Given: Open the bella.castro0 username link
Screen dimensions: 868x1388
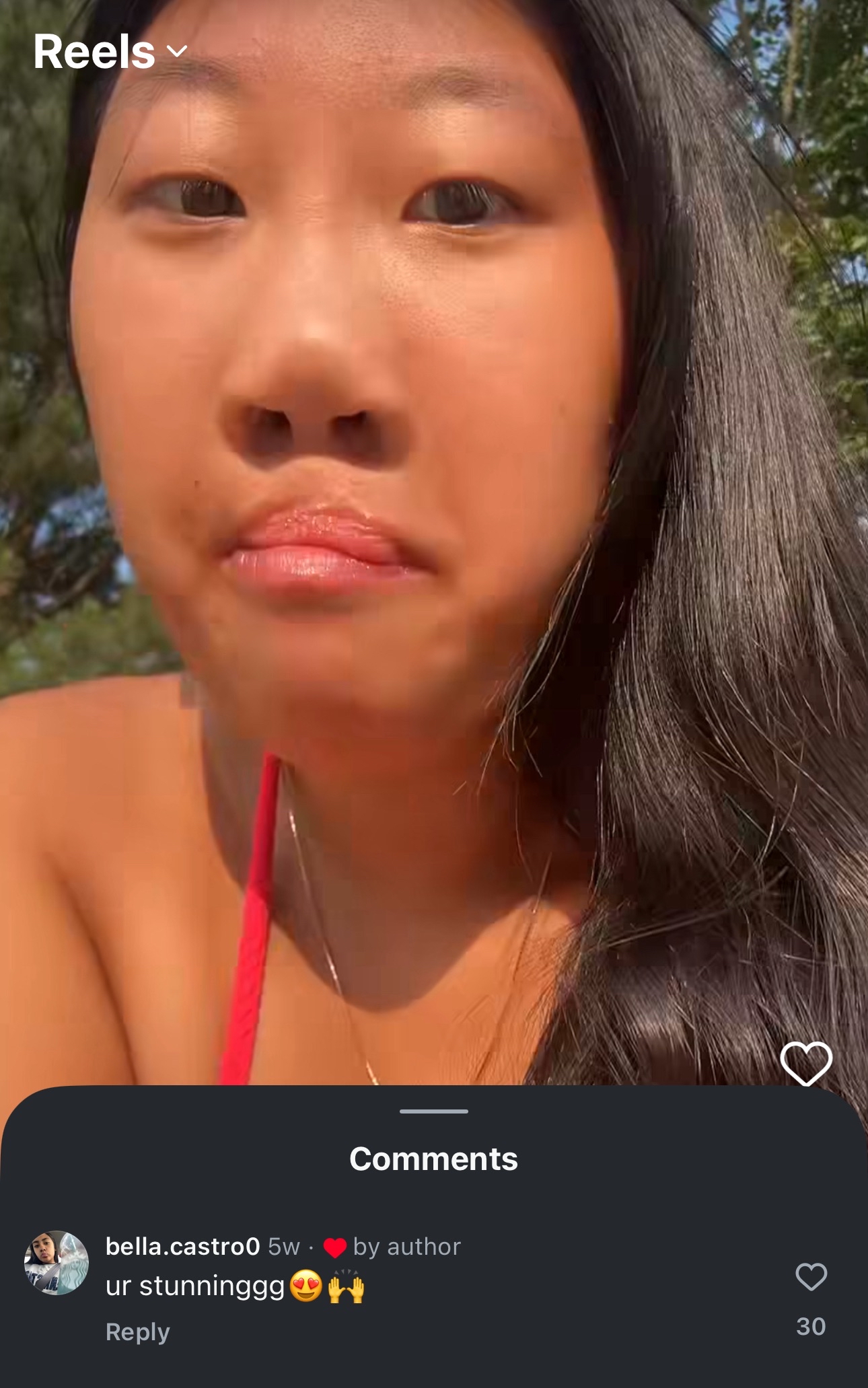Looking at the screenshot, I should [182, 1247].
